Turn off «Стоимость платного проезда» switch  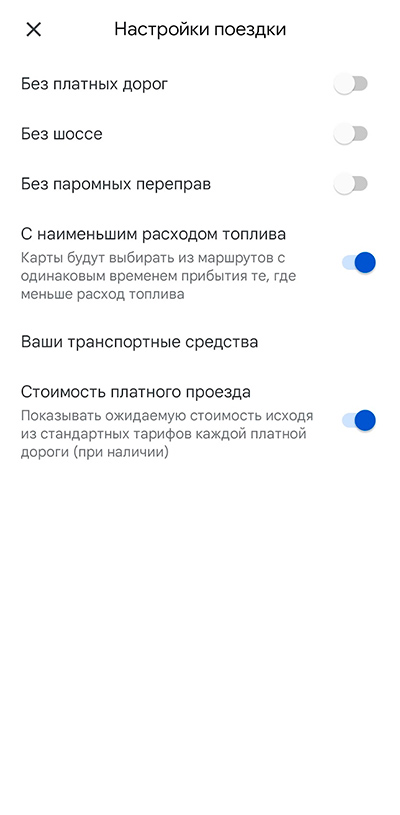[358, 420]
